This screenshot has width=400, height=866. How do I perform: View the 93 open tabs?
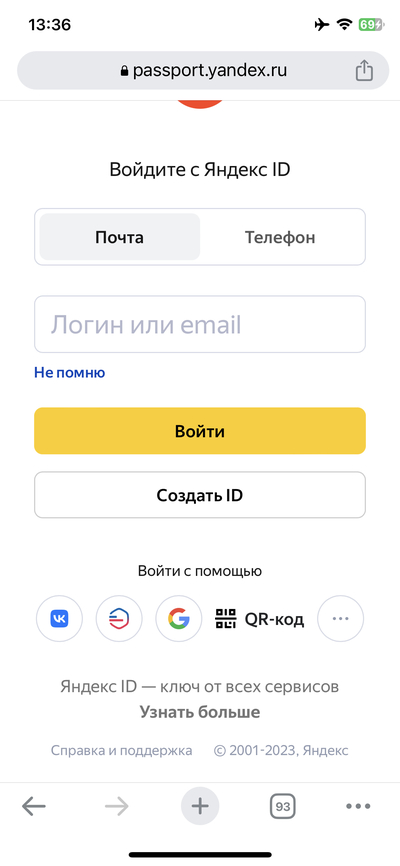click(283, 806)
